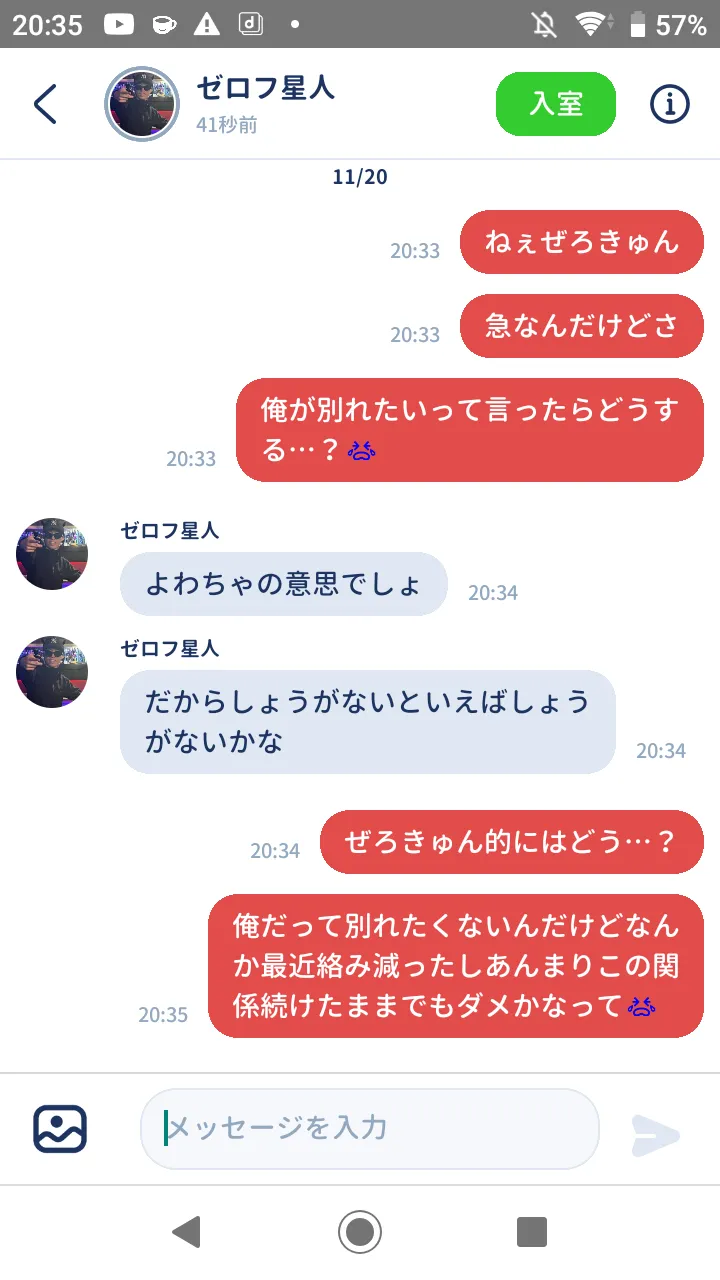Tap the system home button
The image size is (720, 1280).
click(x=360, y=1231)
